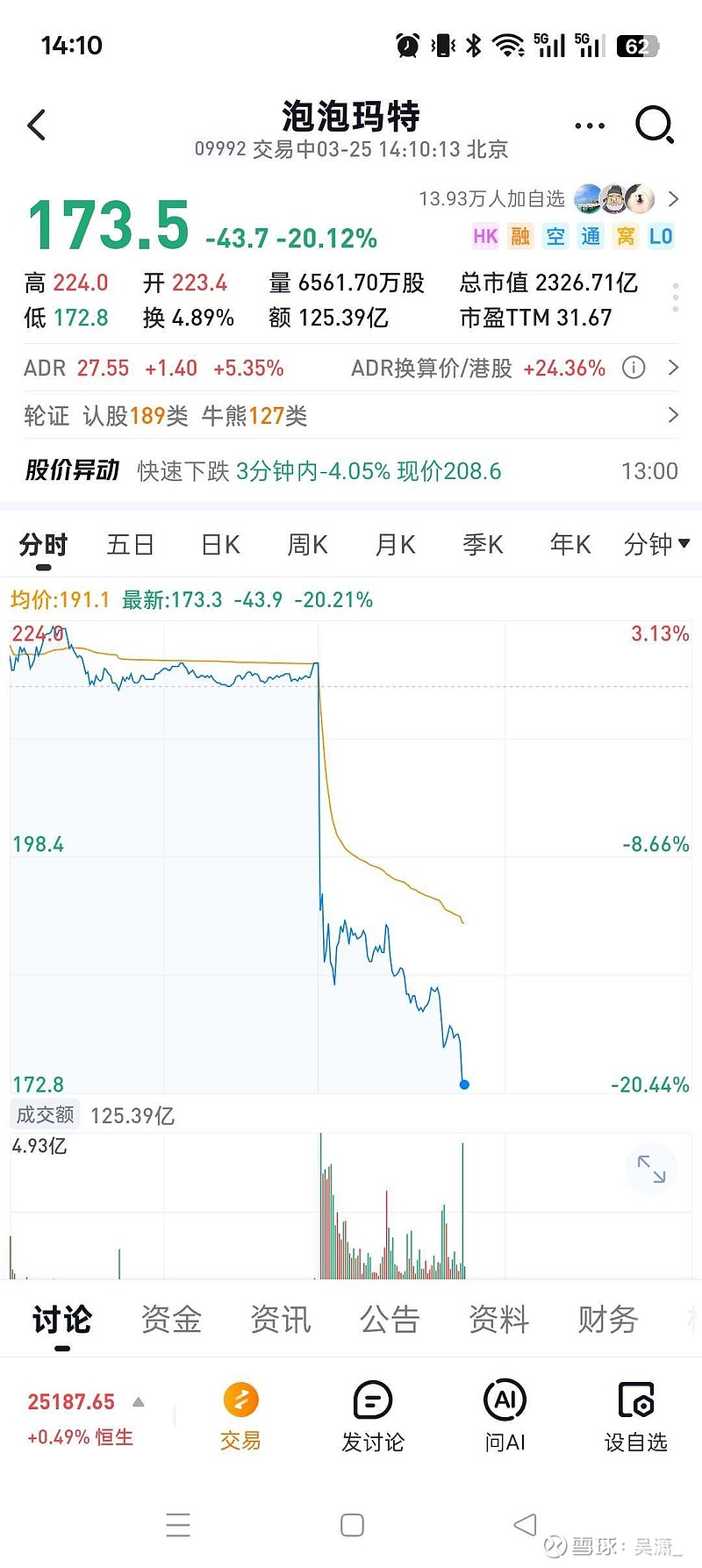Expand the volume chart to fullscreen

(651, 1170)
